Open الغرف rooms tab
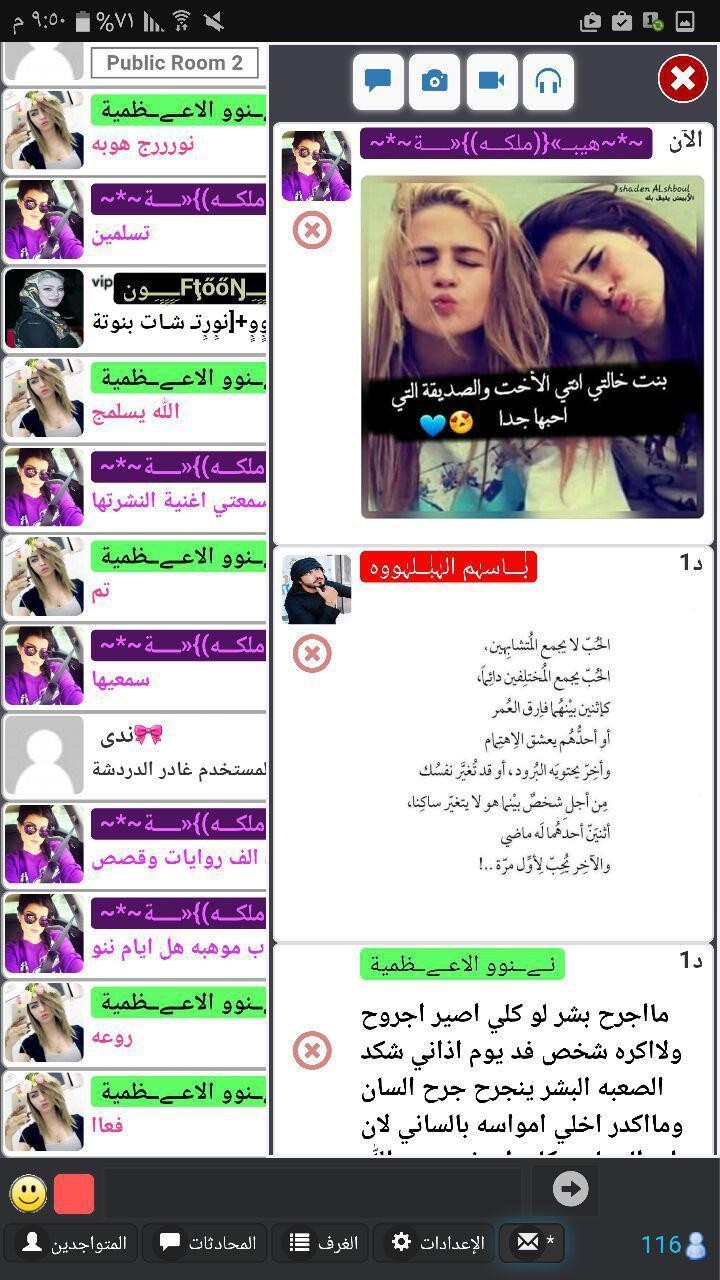Screen dimensions: 720x1280 (323, 1243)
